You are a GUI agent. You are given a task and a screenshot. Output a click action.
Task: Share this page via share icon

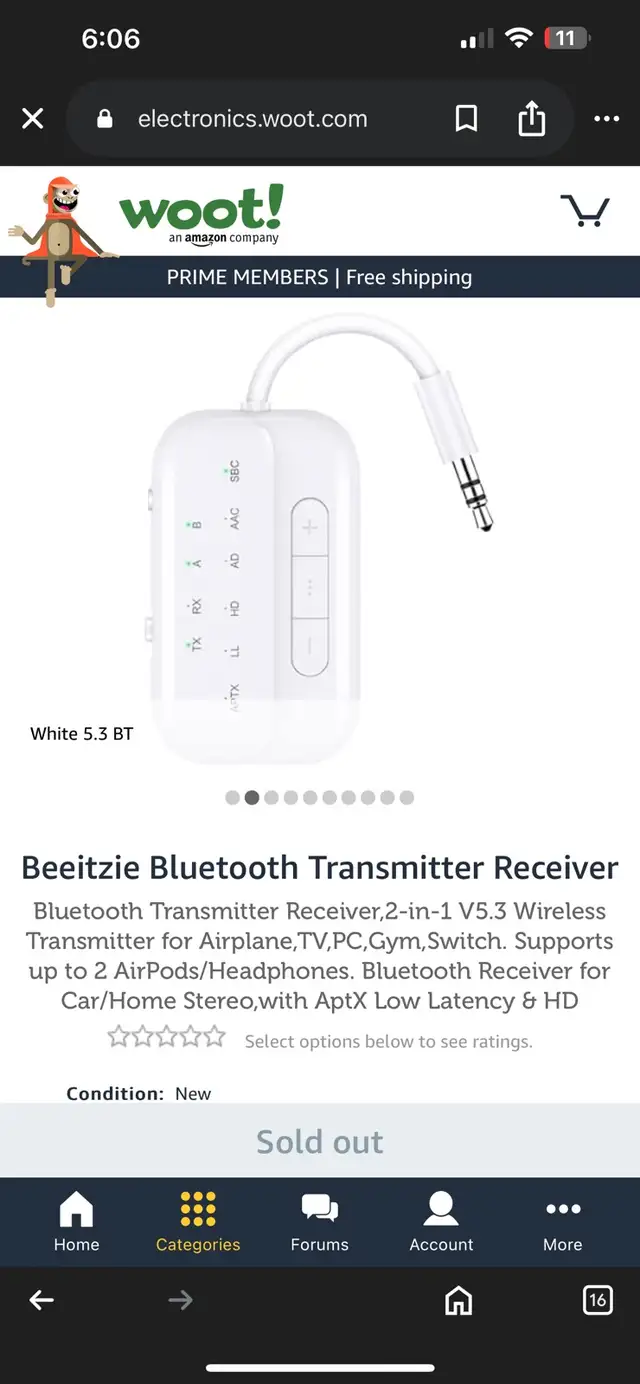coord(532,119)
